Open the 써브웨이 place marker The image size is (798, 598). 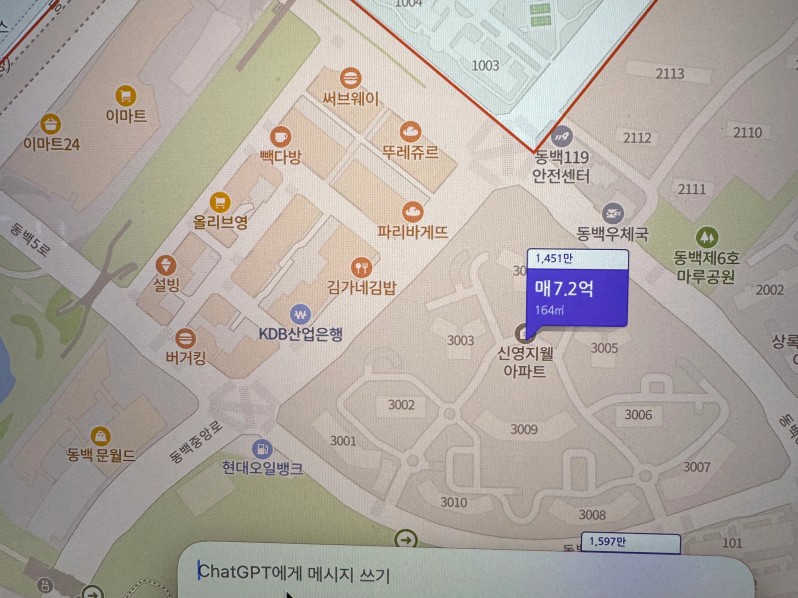pos(350,76)
